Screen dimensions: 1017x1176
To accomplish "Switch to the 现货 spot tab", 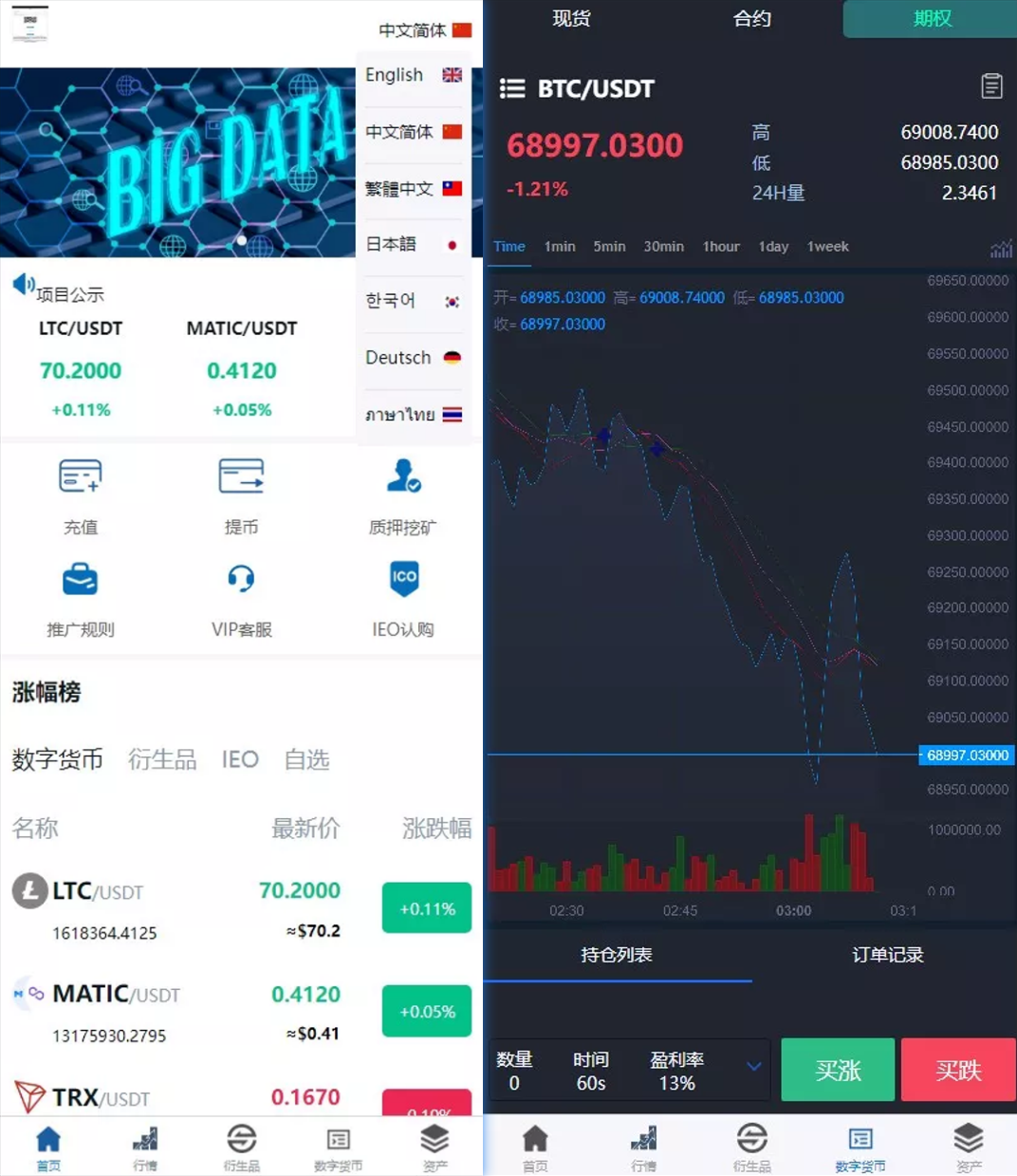I will (571, 19).
